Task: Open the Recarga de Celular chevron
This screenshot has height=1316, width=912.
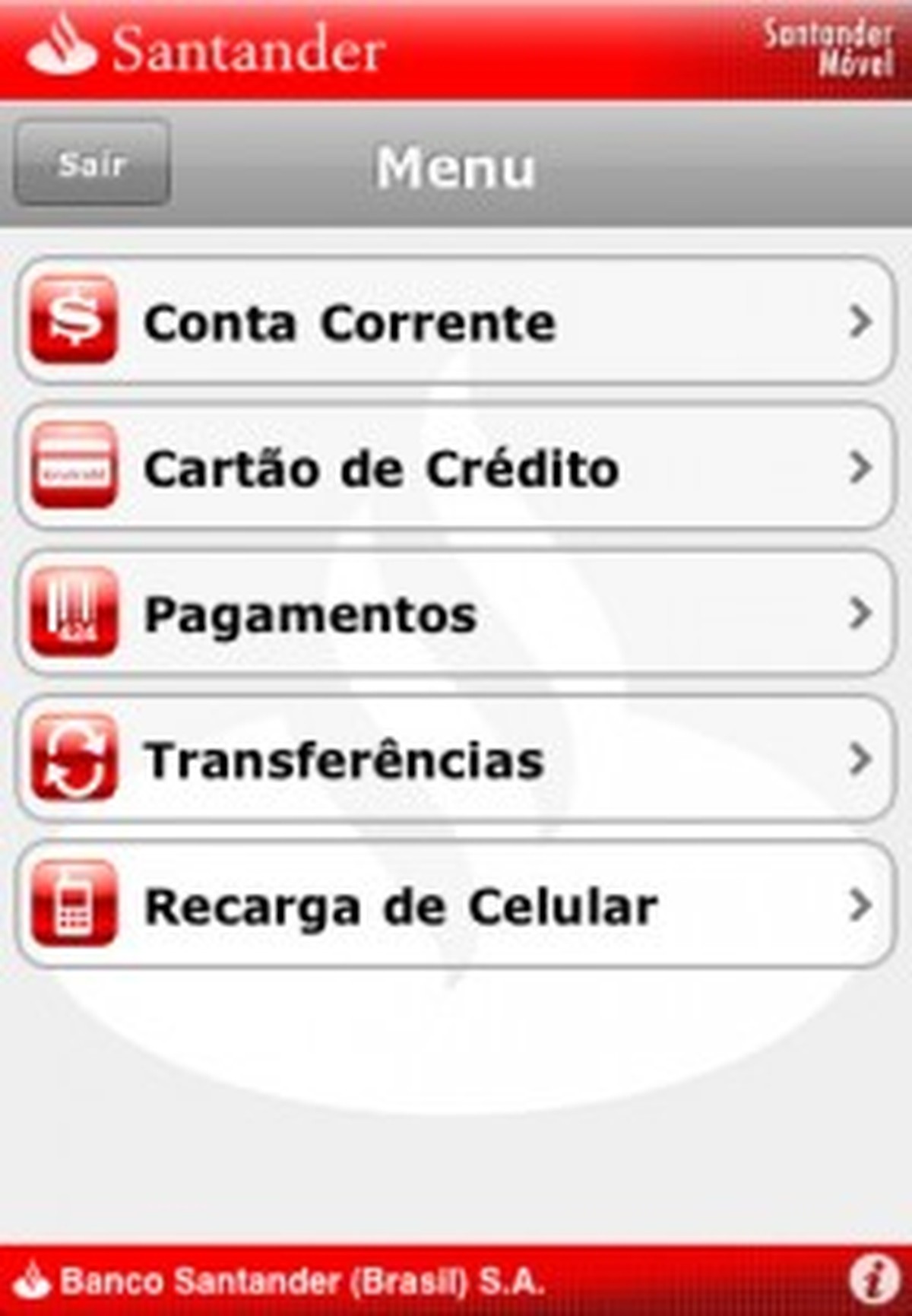Action: click(861, 906)
